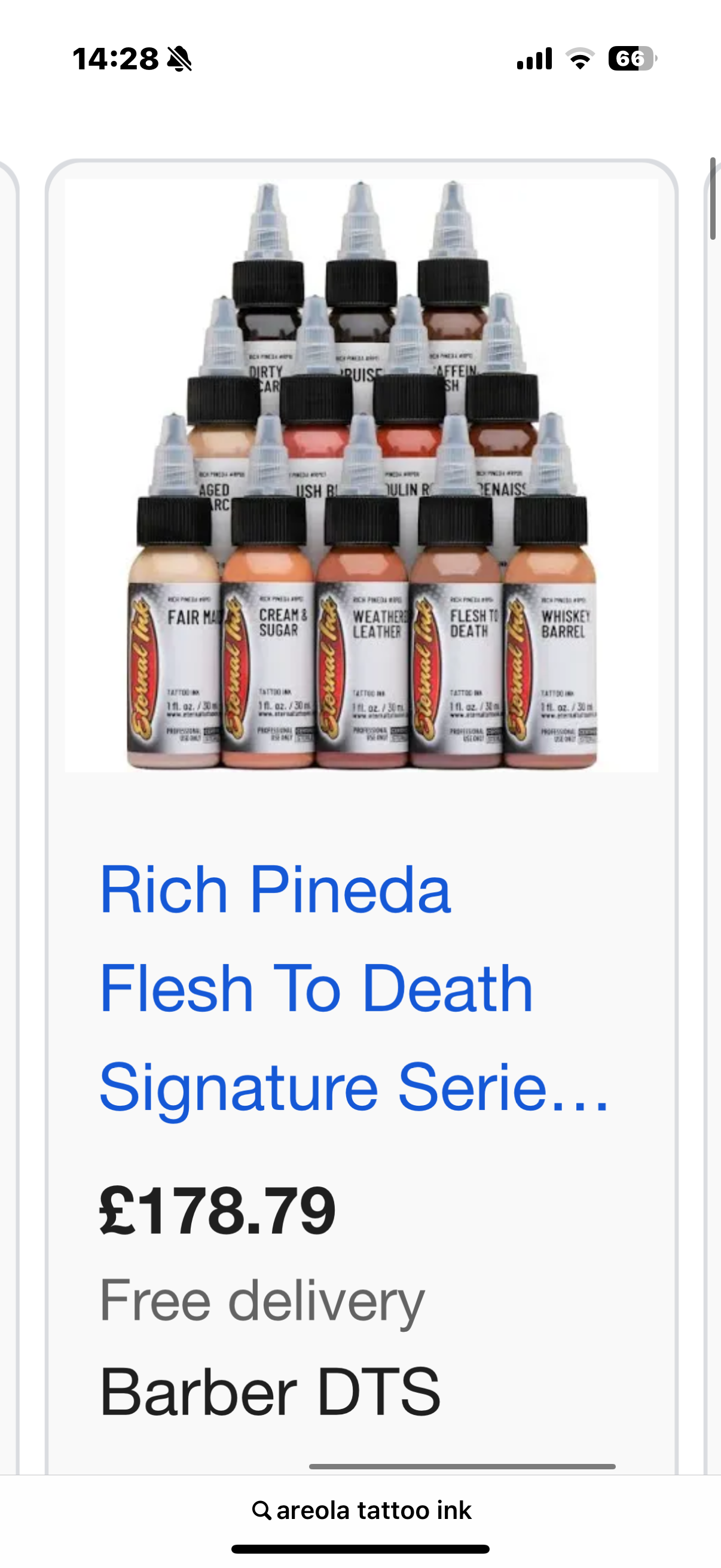
Task: Tap the areola tattoo ink search bar
Action: (x=362, y=1510)
